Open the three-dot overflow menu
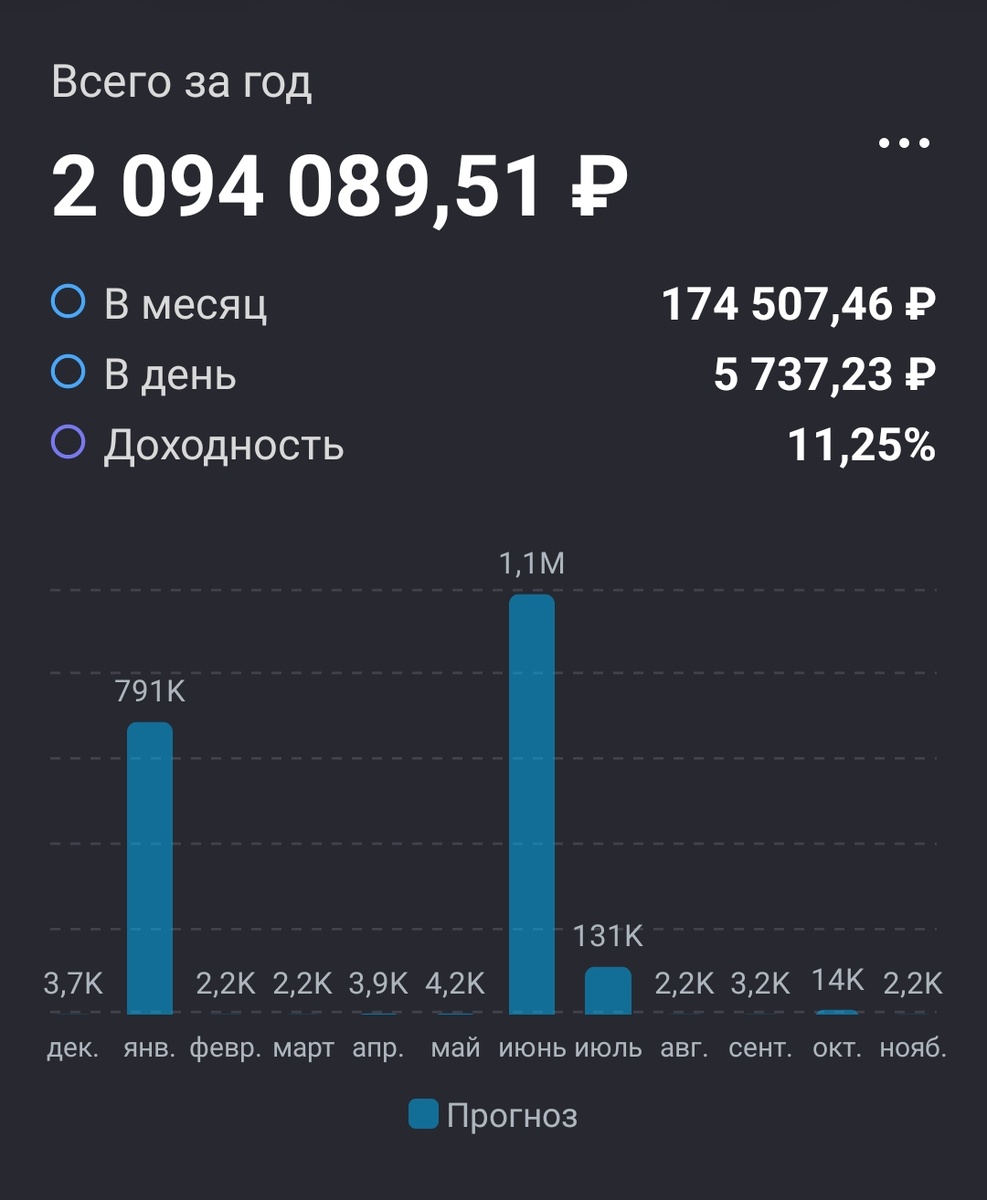 point(903,143)
